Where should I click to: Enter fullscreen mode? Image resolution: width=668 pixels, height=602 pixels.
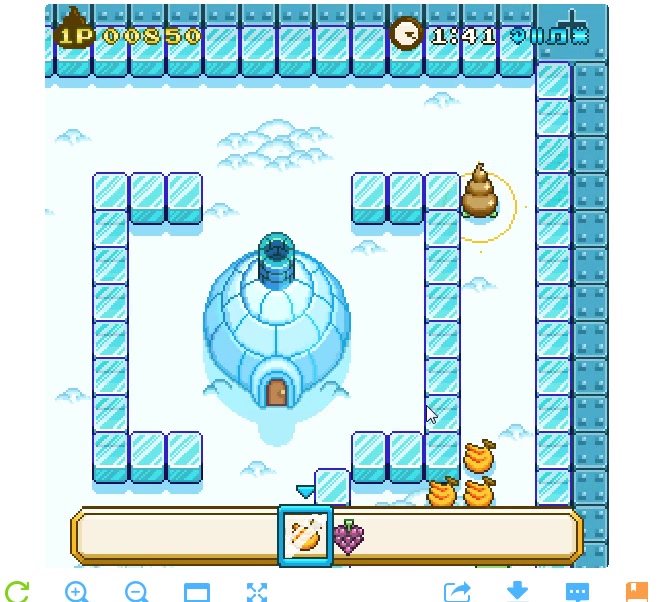point(257,591)
